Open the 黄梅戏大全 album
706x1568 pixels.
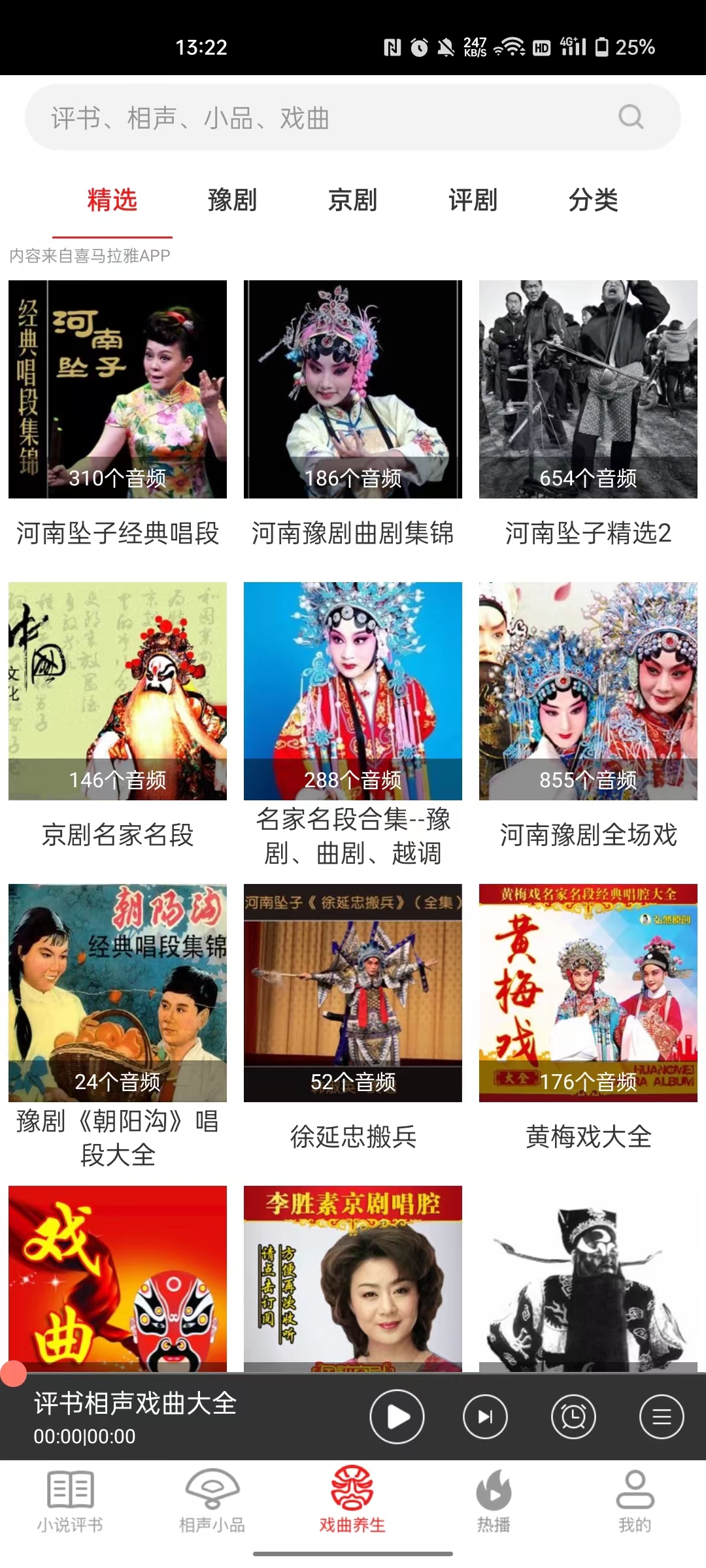click(x=588, y=993)
